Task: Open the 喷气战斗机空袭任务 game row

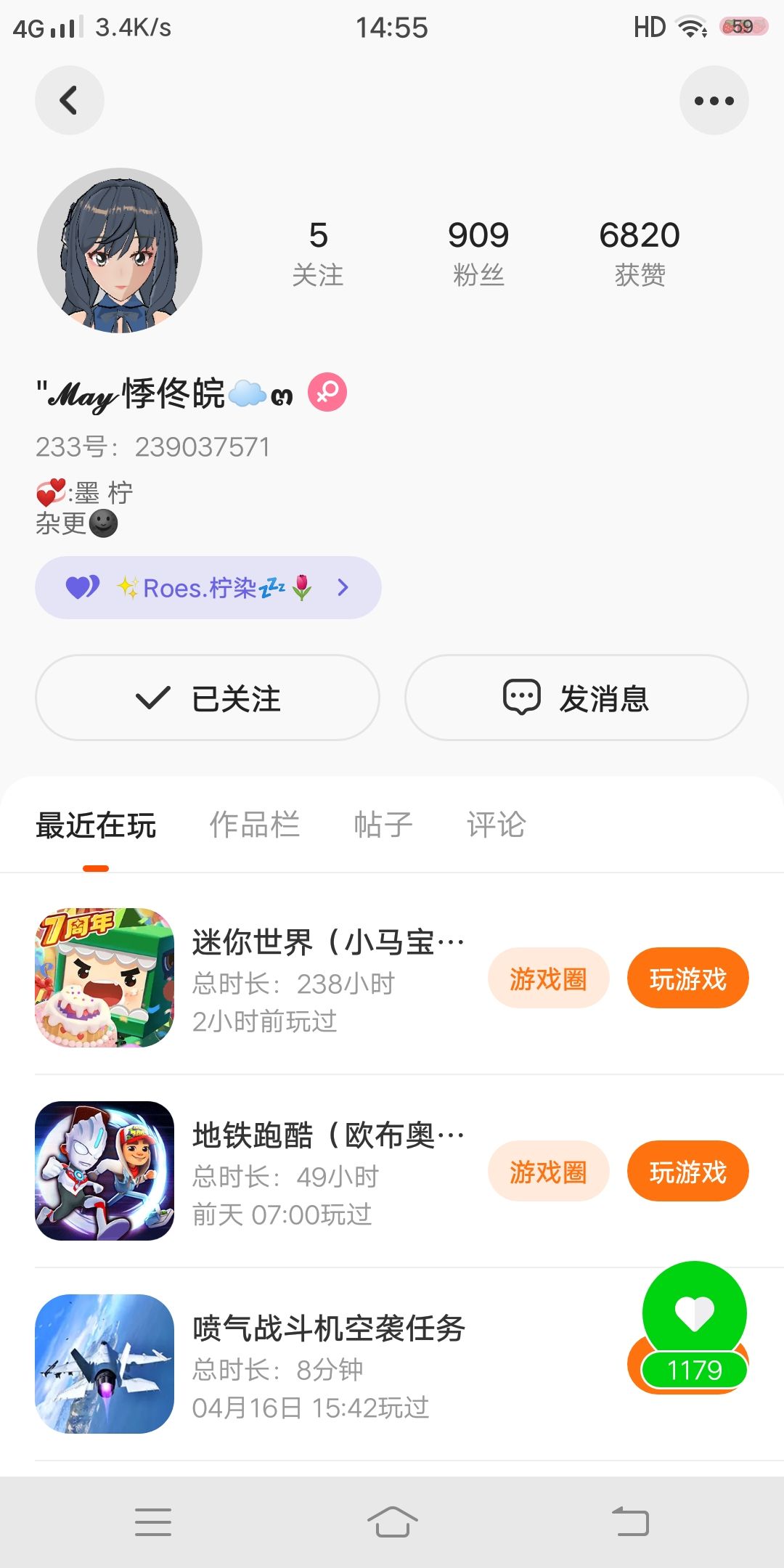Action: [328, 1363]
